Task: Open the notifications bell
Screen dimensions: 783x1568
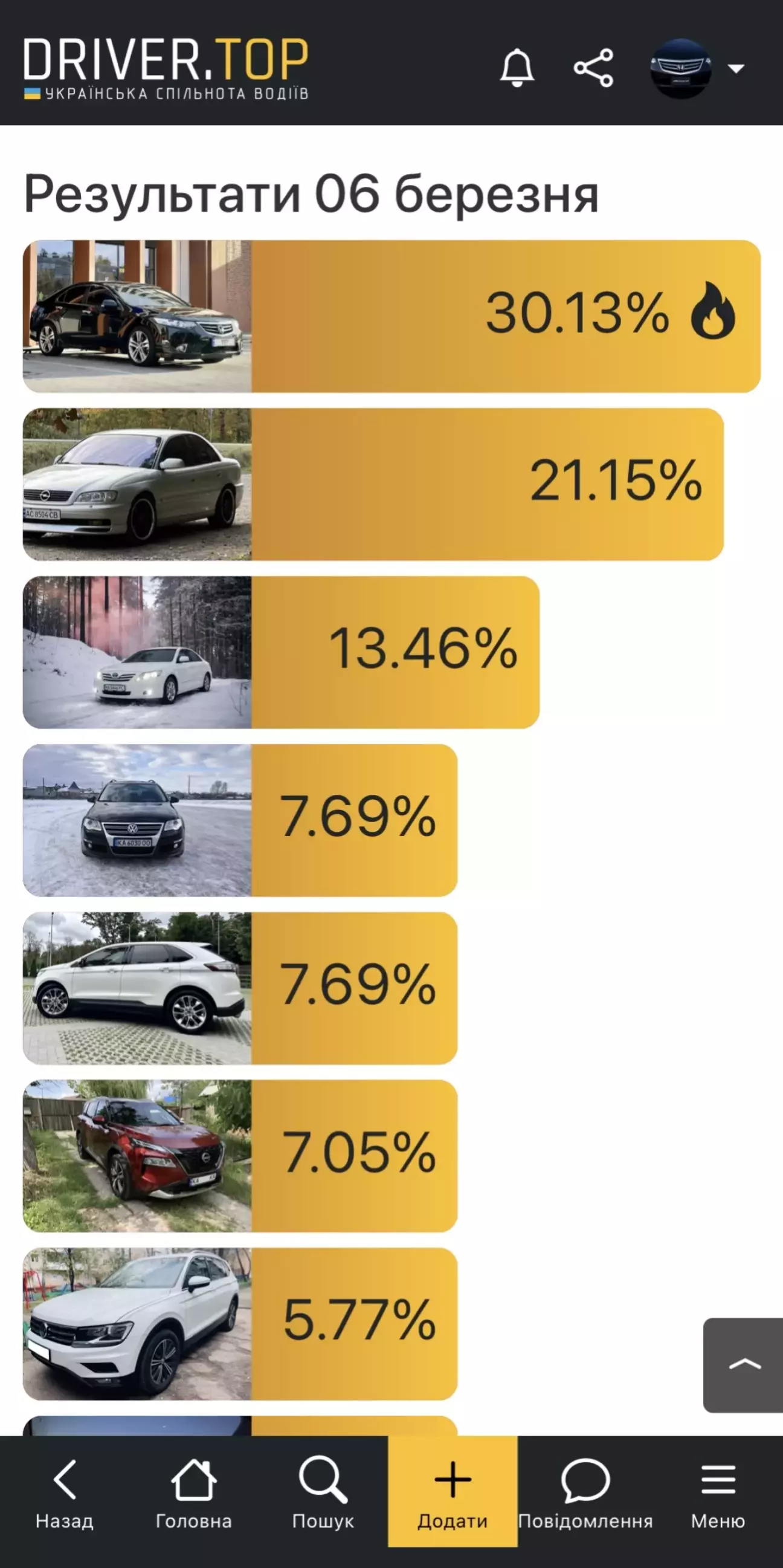Action: (517, 67)
